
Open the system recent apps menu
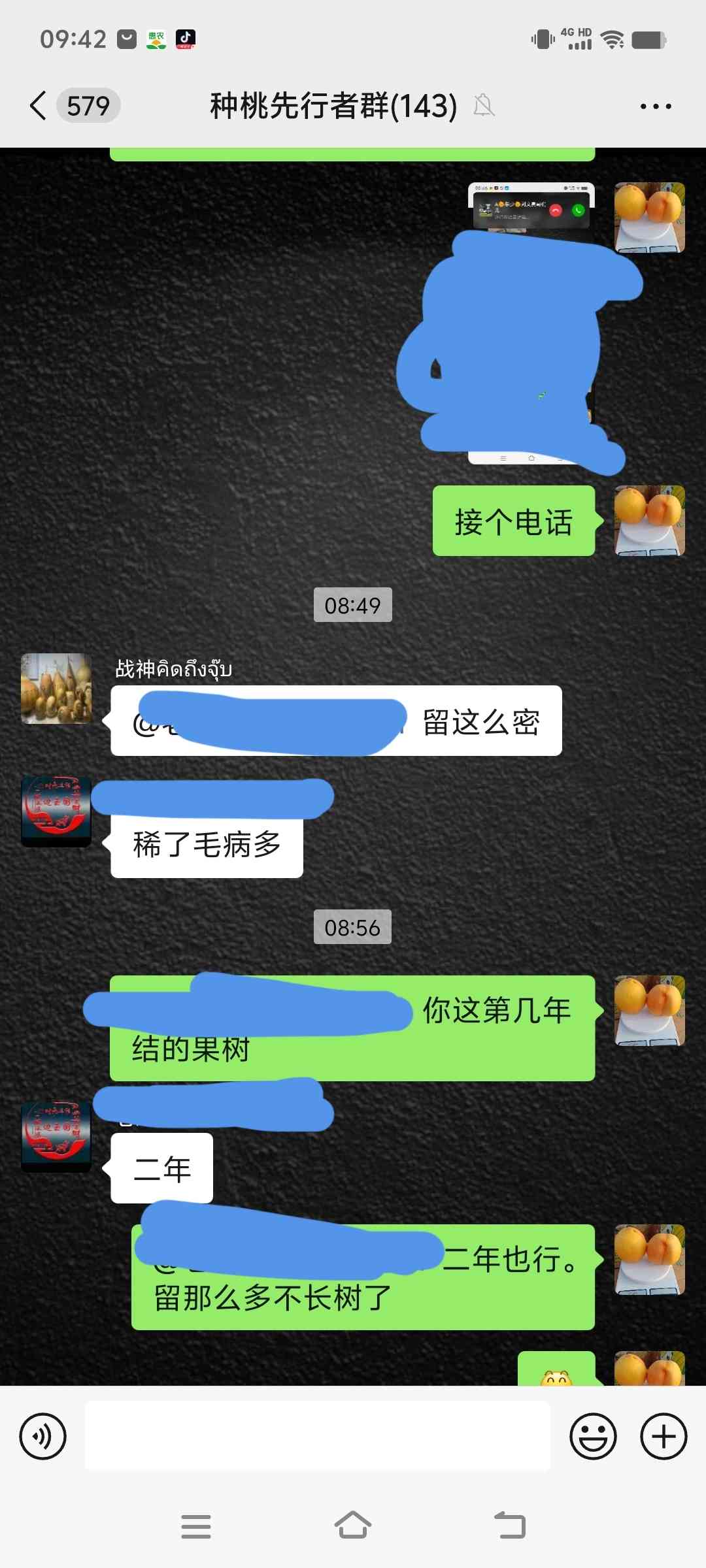195,1526
